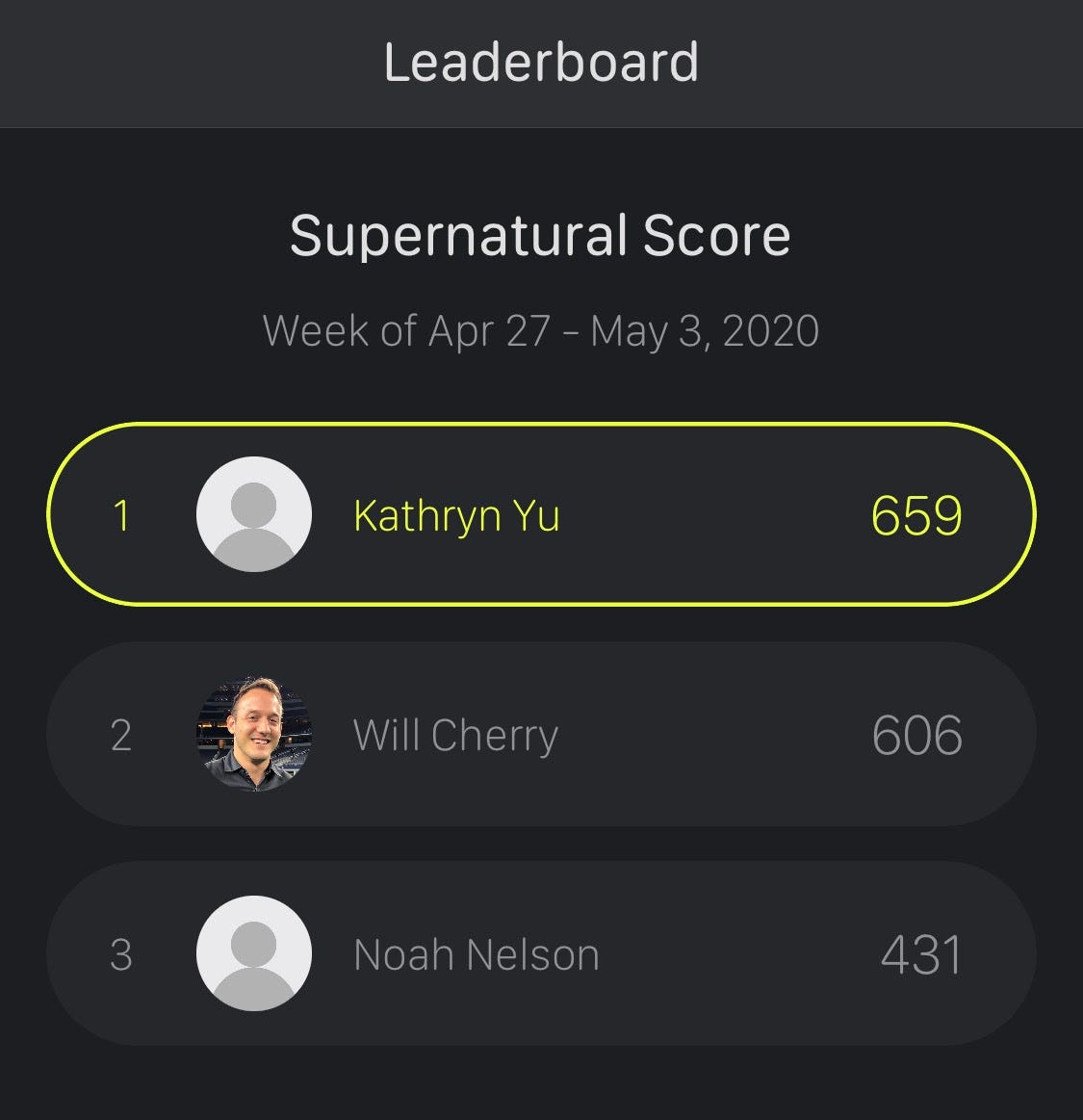1083x1120 pixels.
Task: Open Will Cherry's leaderboard entry
Action: click(541, 735)
